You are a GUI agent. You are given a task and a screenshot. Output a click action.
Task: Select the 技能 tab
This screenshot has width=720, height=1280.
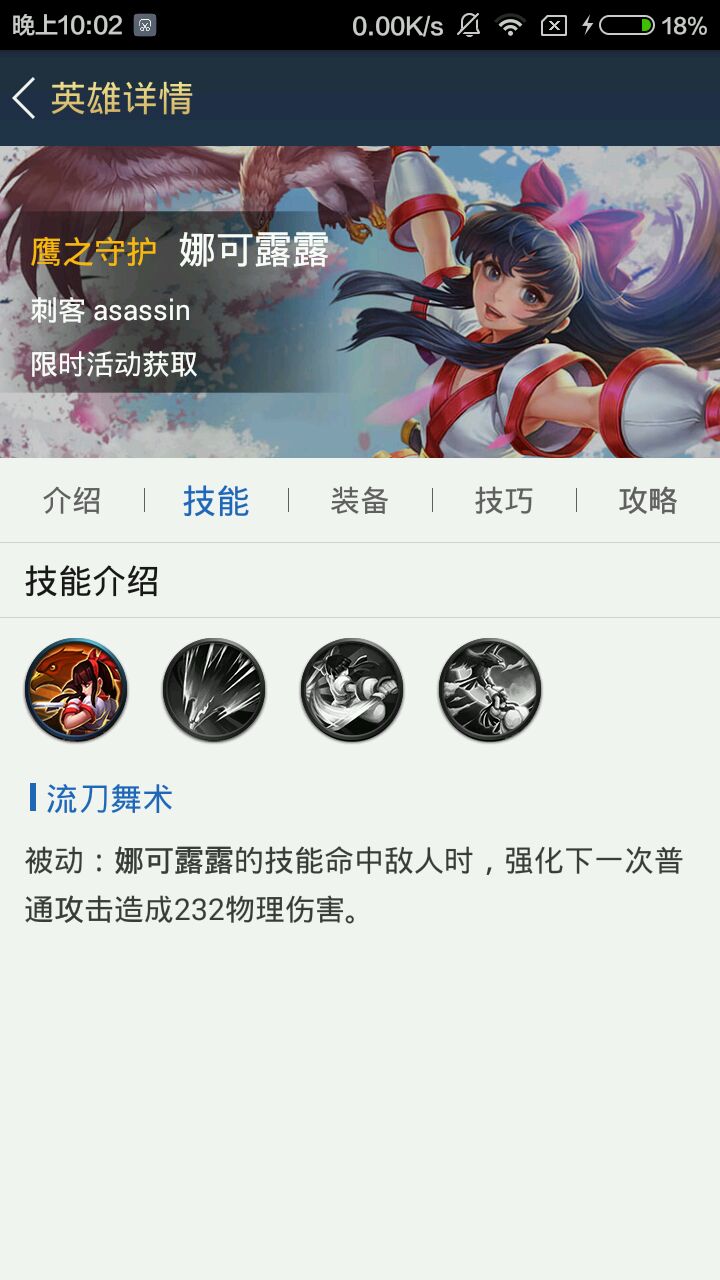click(216, 500)
